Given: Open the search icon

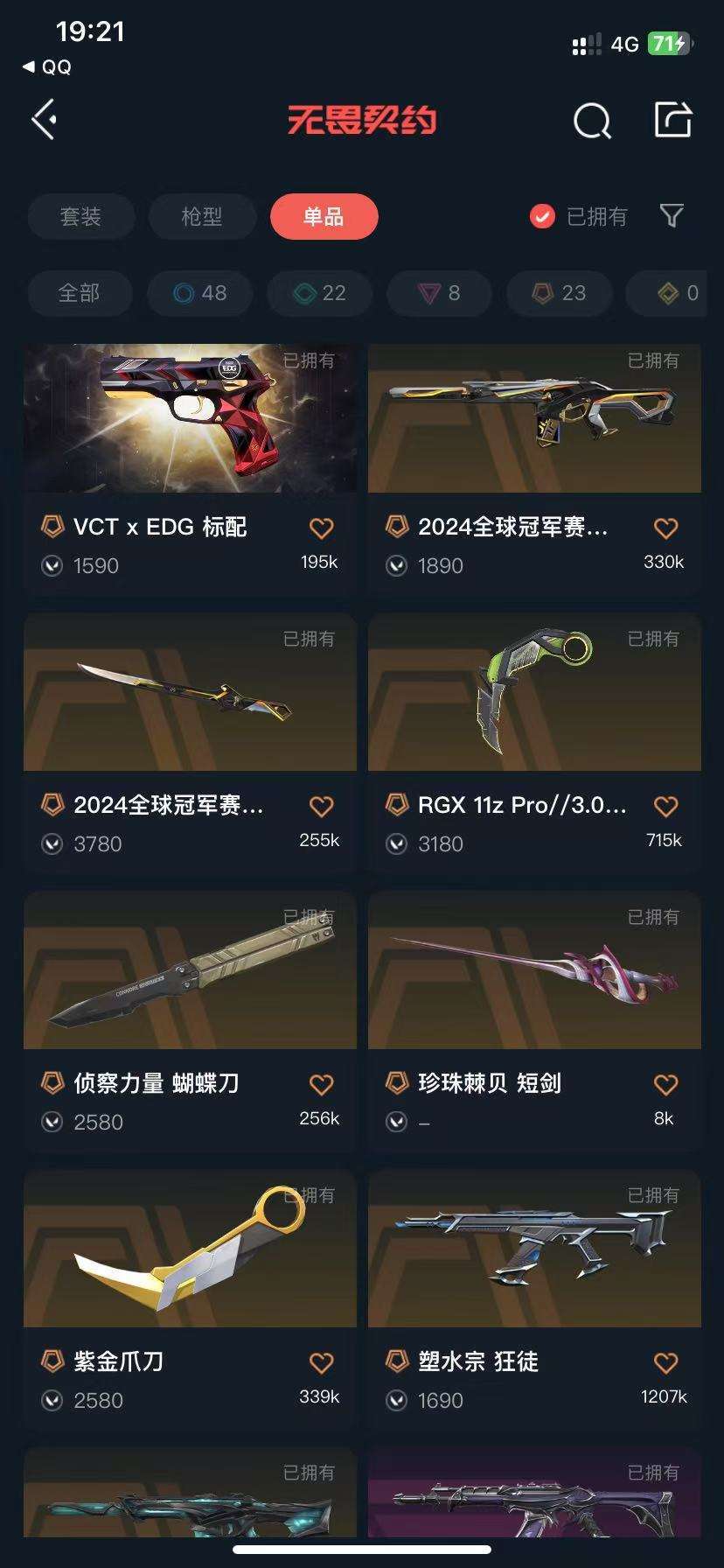Looking at the screenshot, I should click(592, 121).
